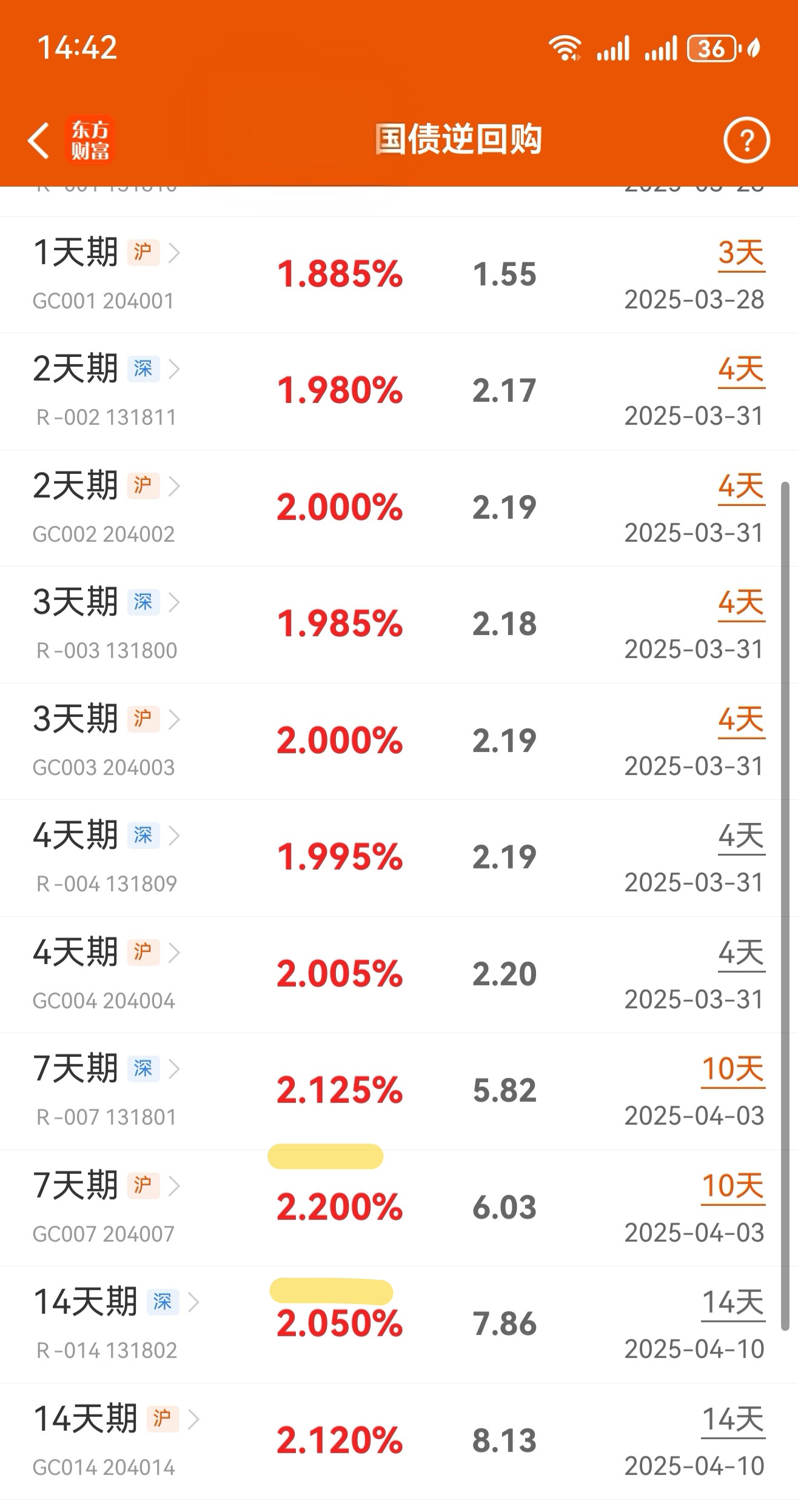
Task: Tap the 东方财富 logo icon
Action: 89,141
